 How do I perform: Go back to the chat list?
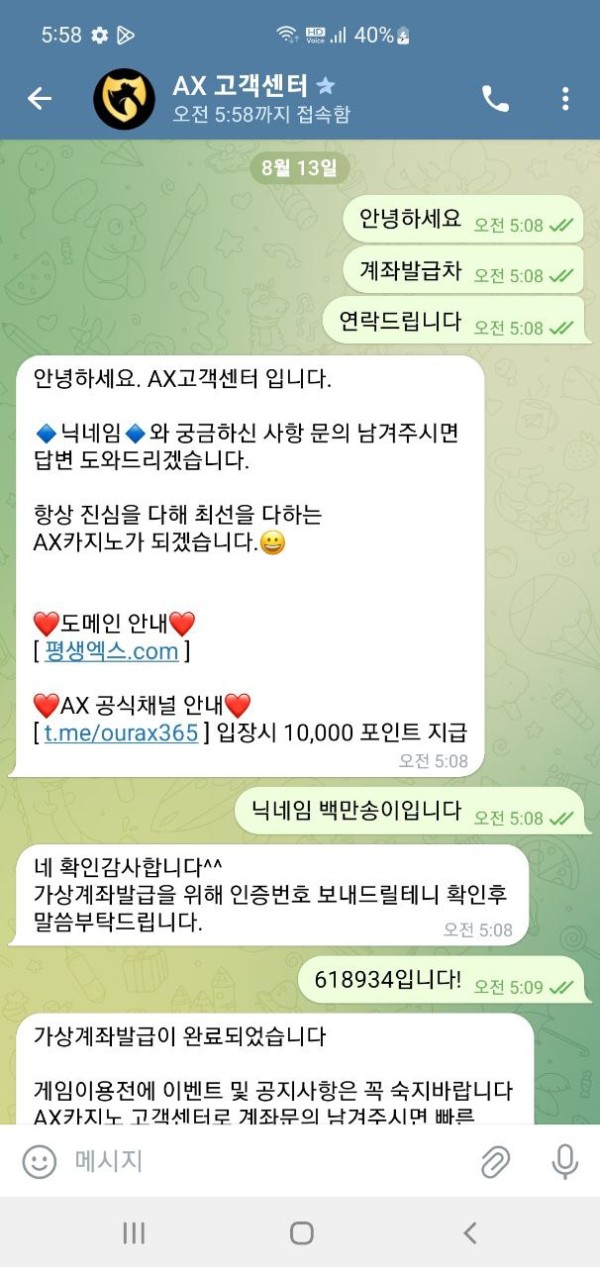pos(39,98)
